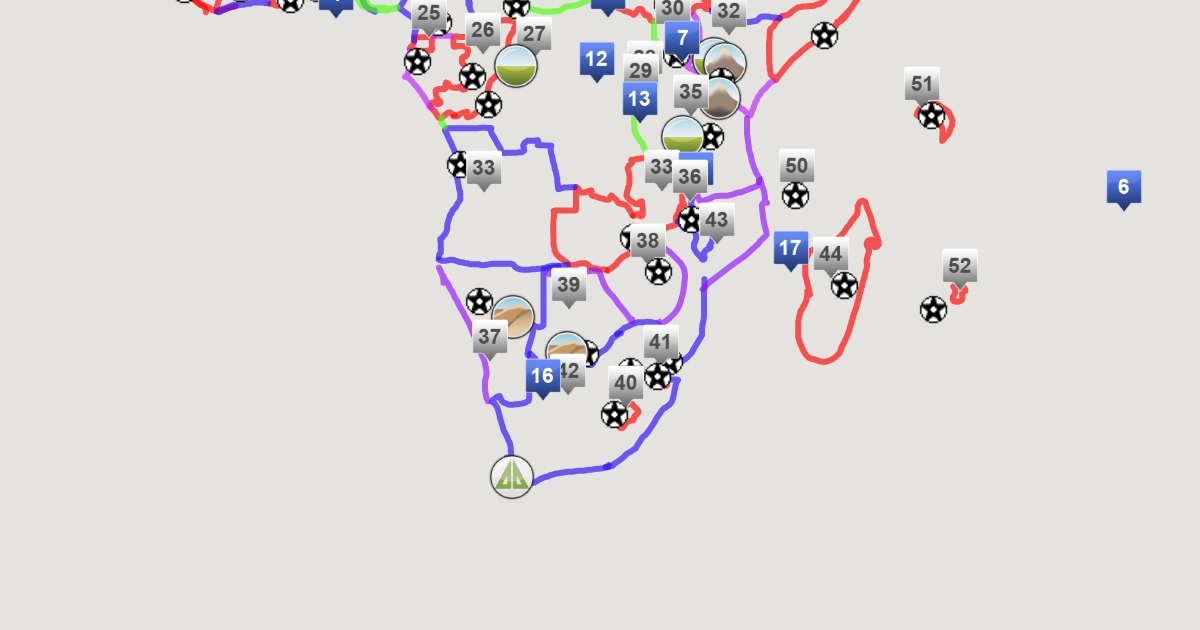Tap the road icon at the southern tip
Viewport: 1200px width, 630px height.
click(x=512, y=477)
